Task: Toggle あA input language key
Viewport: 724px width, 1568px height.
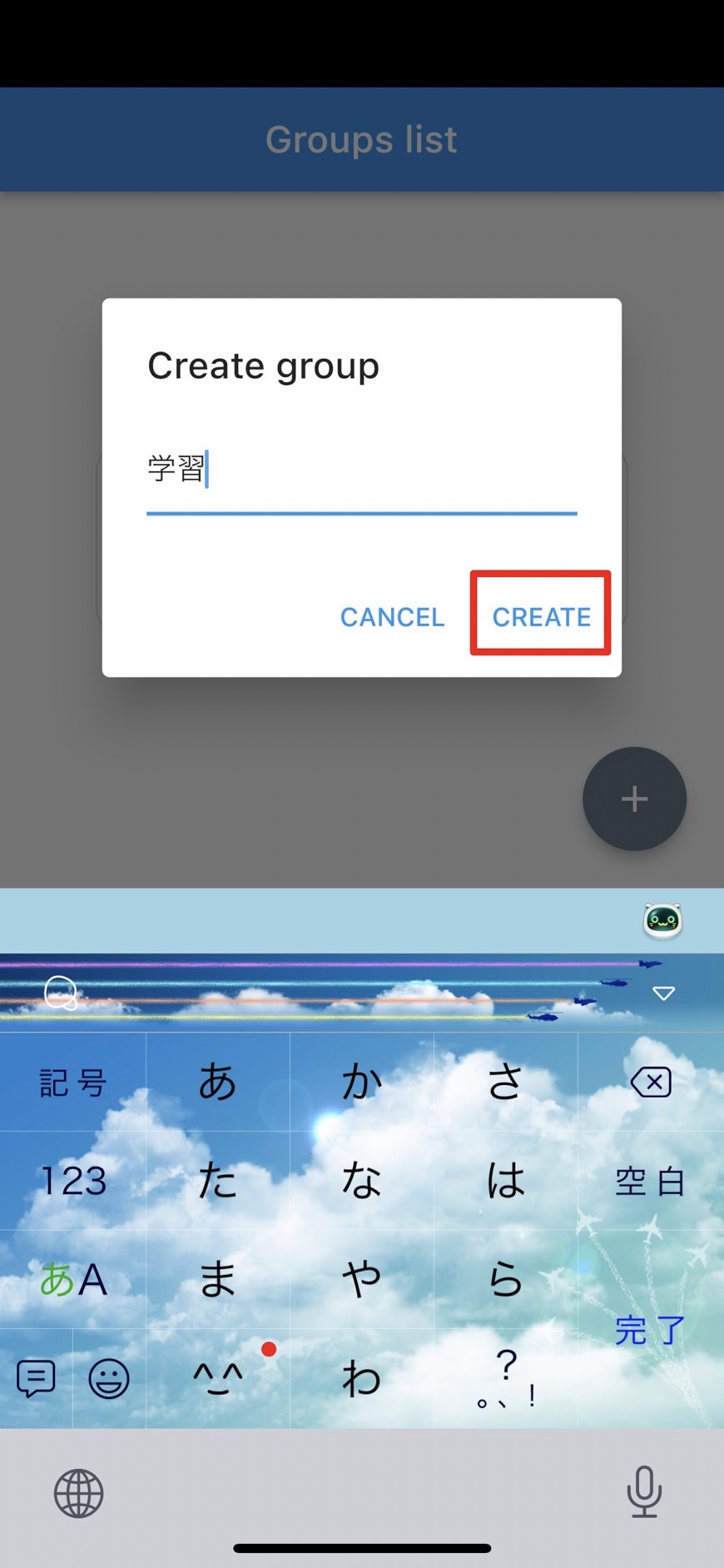Action: (x=73, y=1280)
